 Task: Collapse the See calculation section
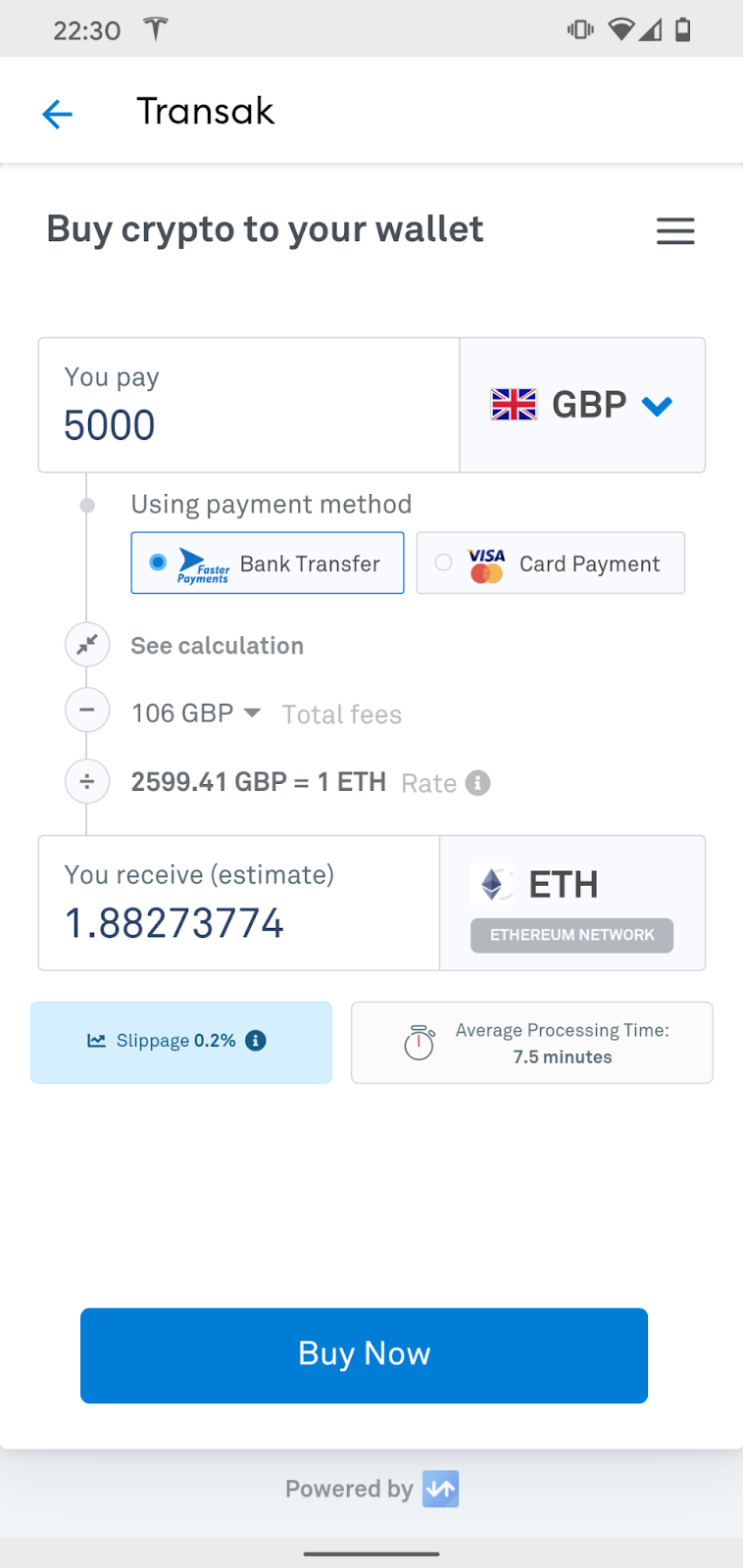point(87,645)
